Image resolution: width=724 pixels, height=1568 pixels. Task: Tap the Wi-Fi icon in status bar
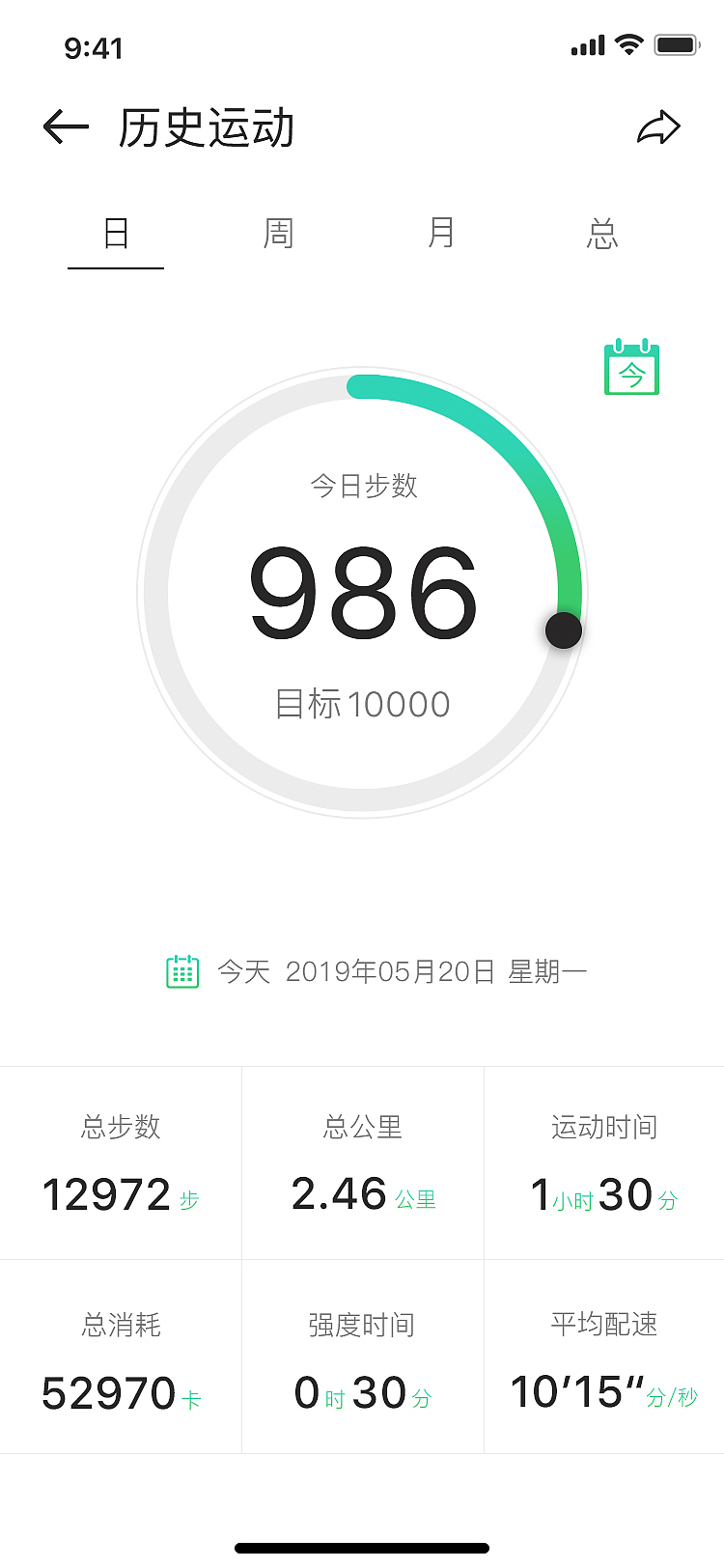[x=628, y=43]
